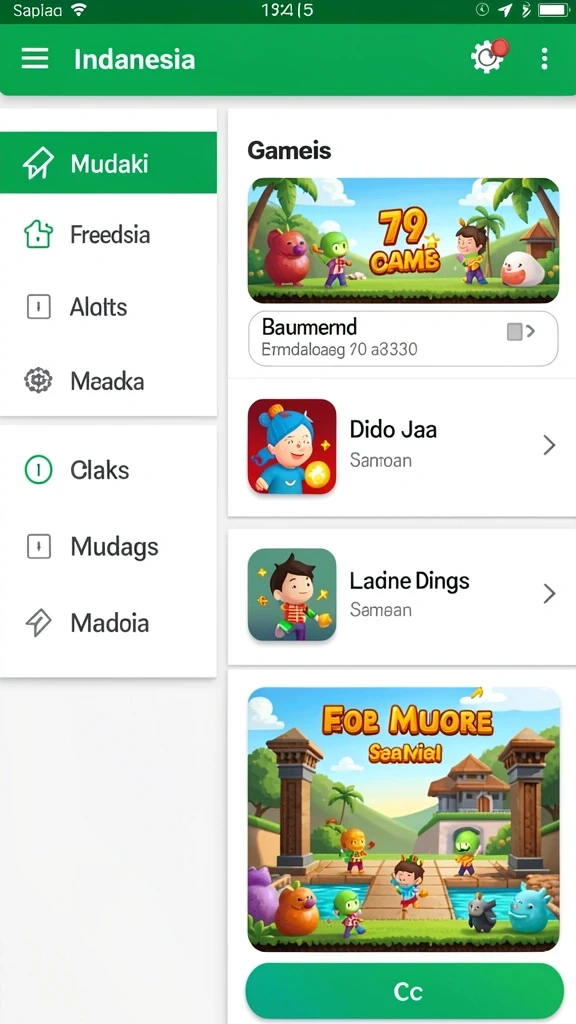The width and height of the screenshot is (576, 1024).
Task: Select the Clalks menu entry
Action: pyautogui.click(x=108, y=470)
